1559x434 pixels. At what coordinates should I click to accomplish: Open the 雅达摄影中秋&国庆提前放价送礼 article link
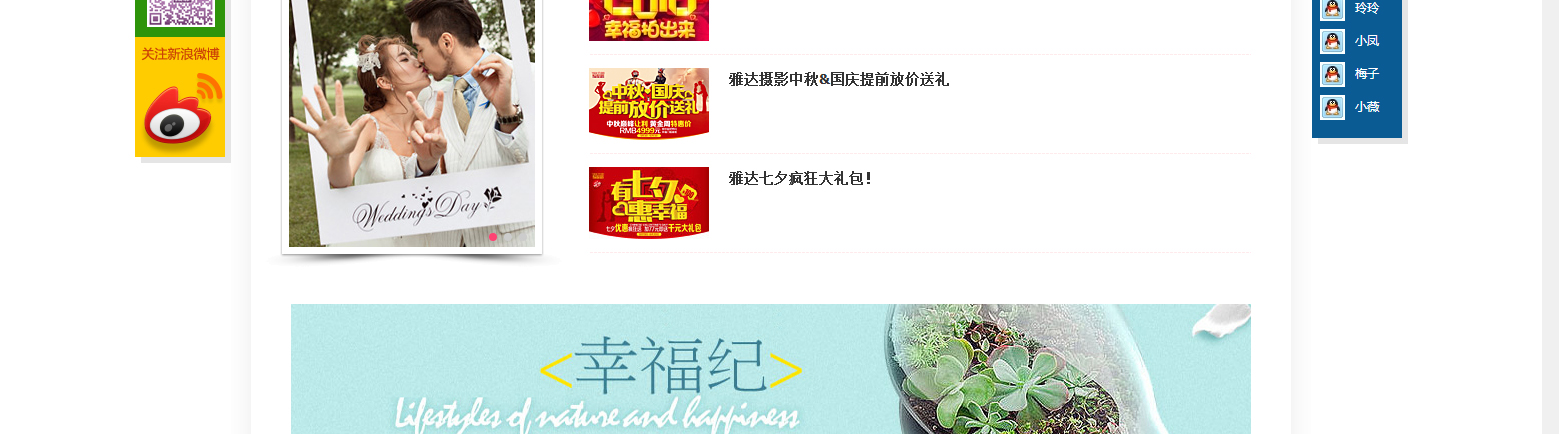click(x=838, y=80)
